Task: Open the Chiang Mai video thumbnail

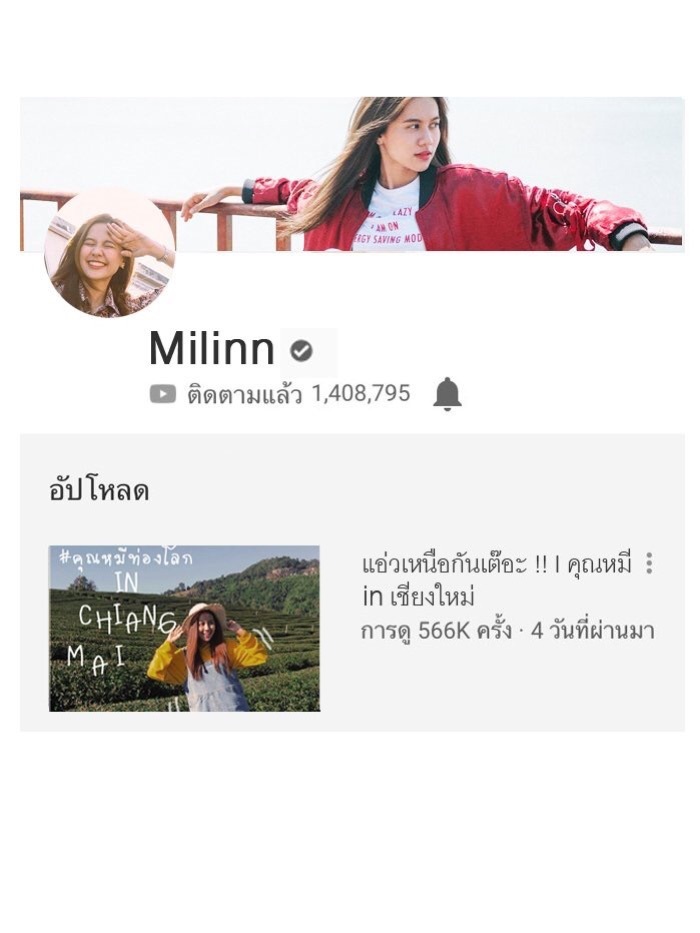Action: [184, 628]
